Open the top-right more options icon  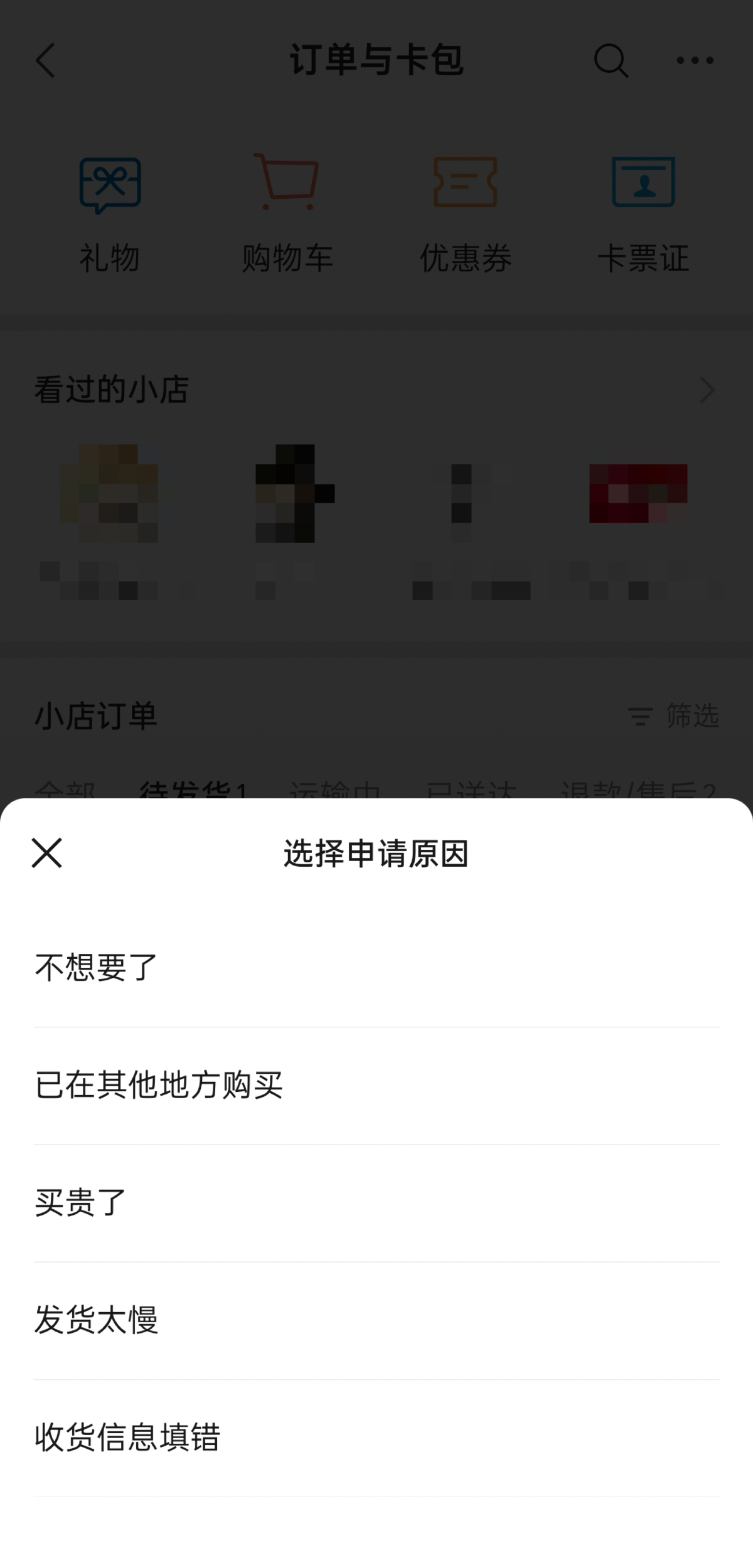coord(693,61)
